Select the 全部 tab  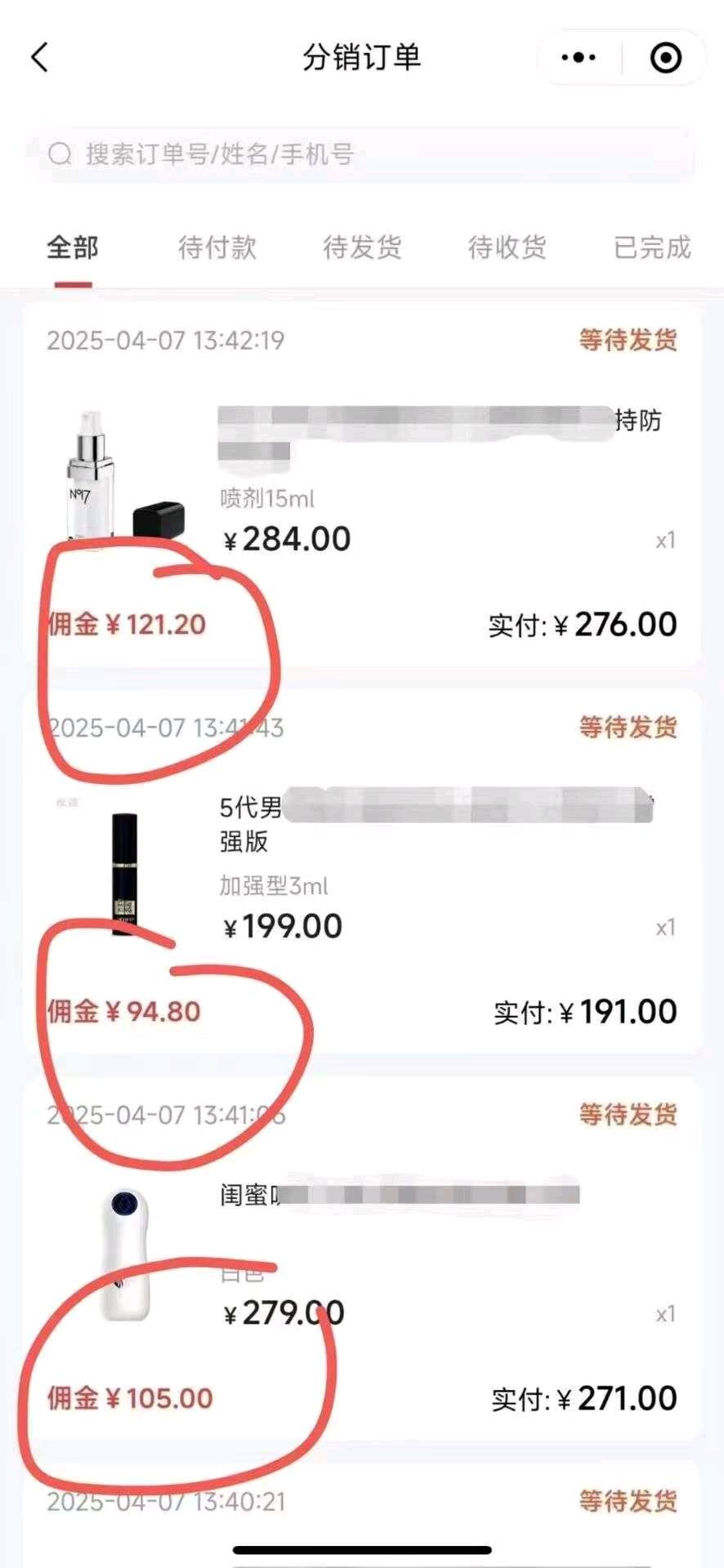(x=73, y=247)
